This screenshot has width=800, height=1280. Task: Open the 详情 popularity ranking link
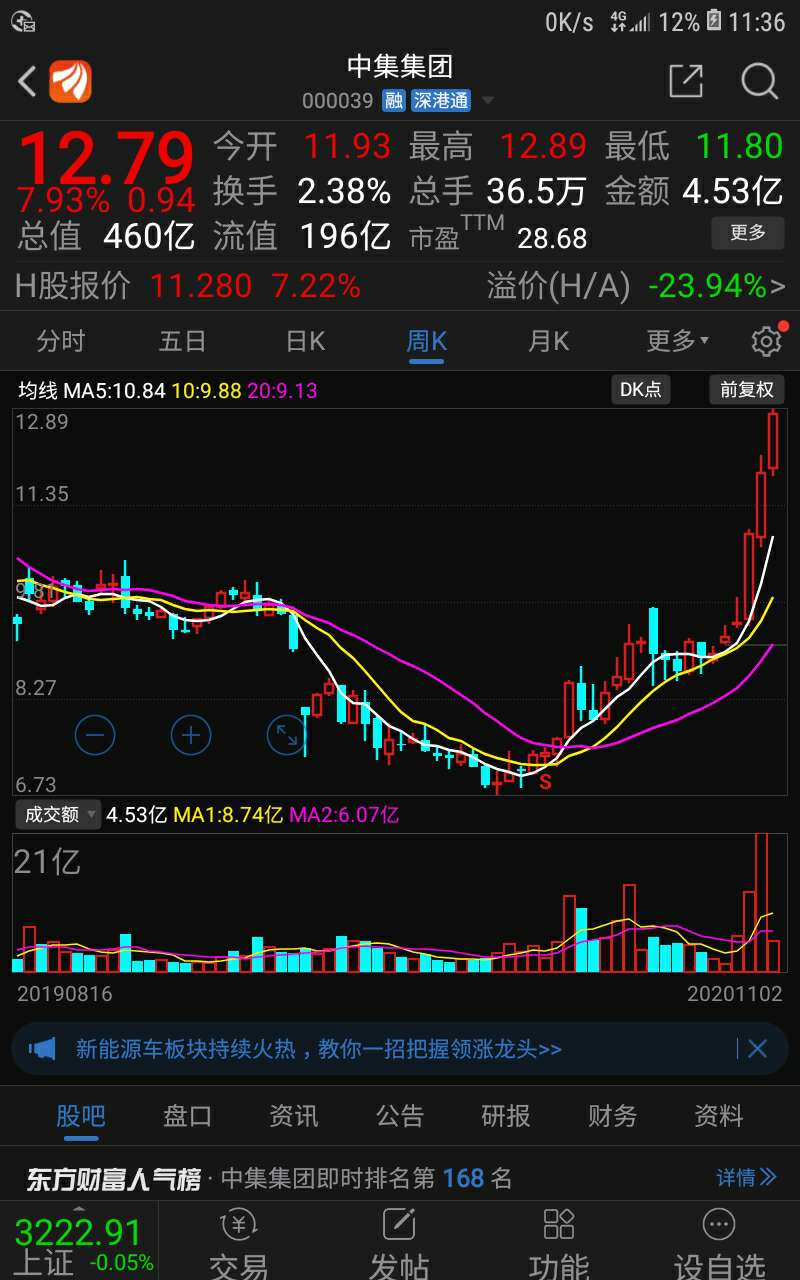pyautogui.click(x=744, y=1178)
